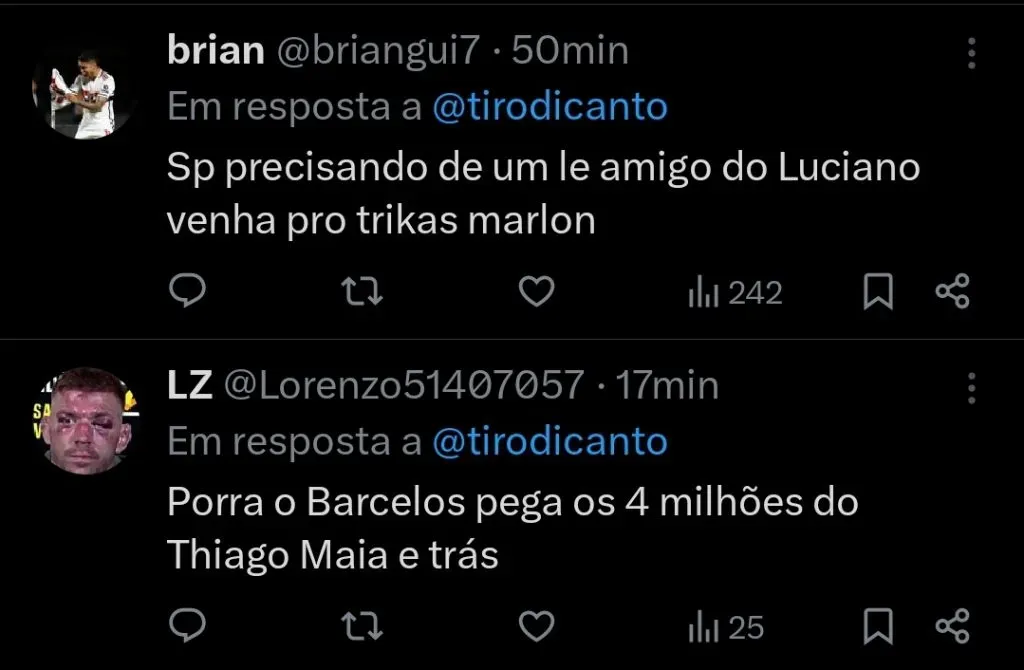Screen dimensions: 1024x670
Task: Open @tirodicanto link in brian's reply
Action: [549, 107]
